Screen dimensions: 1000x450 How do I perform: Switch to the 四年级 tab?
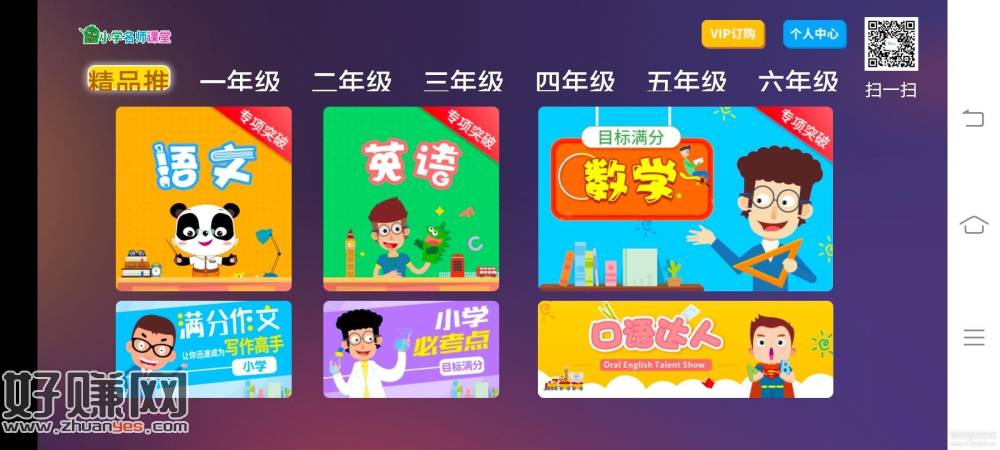[x=575, y=82]
